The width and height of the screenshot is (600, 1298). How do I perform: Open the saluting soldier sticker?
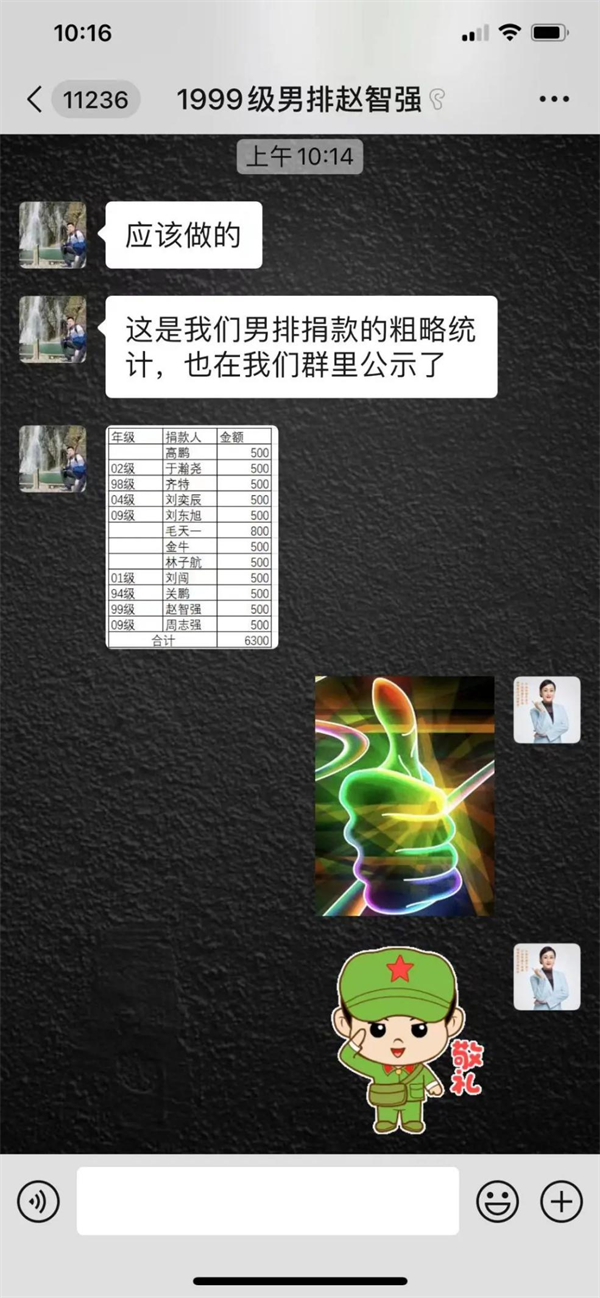pos(405,1042)
